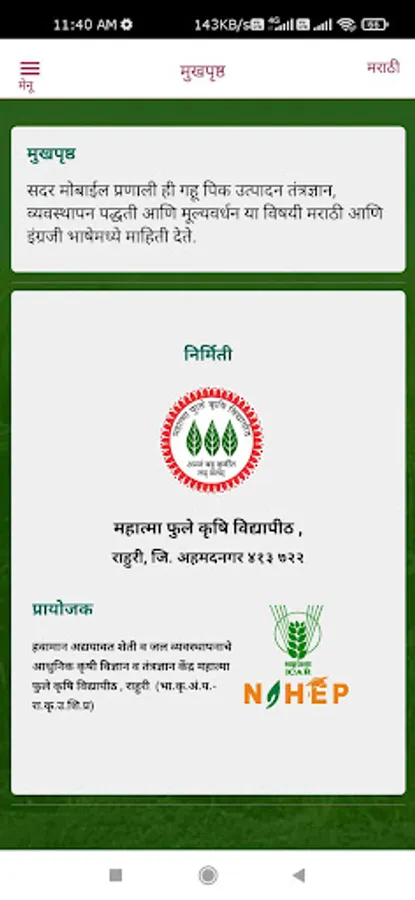
Task: Go to the system home screen
Action: click(208, 875)
